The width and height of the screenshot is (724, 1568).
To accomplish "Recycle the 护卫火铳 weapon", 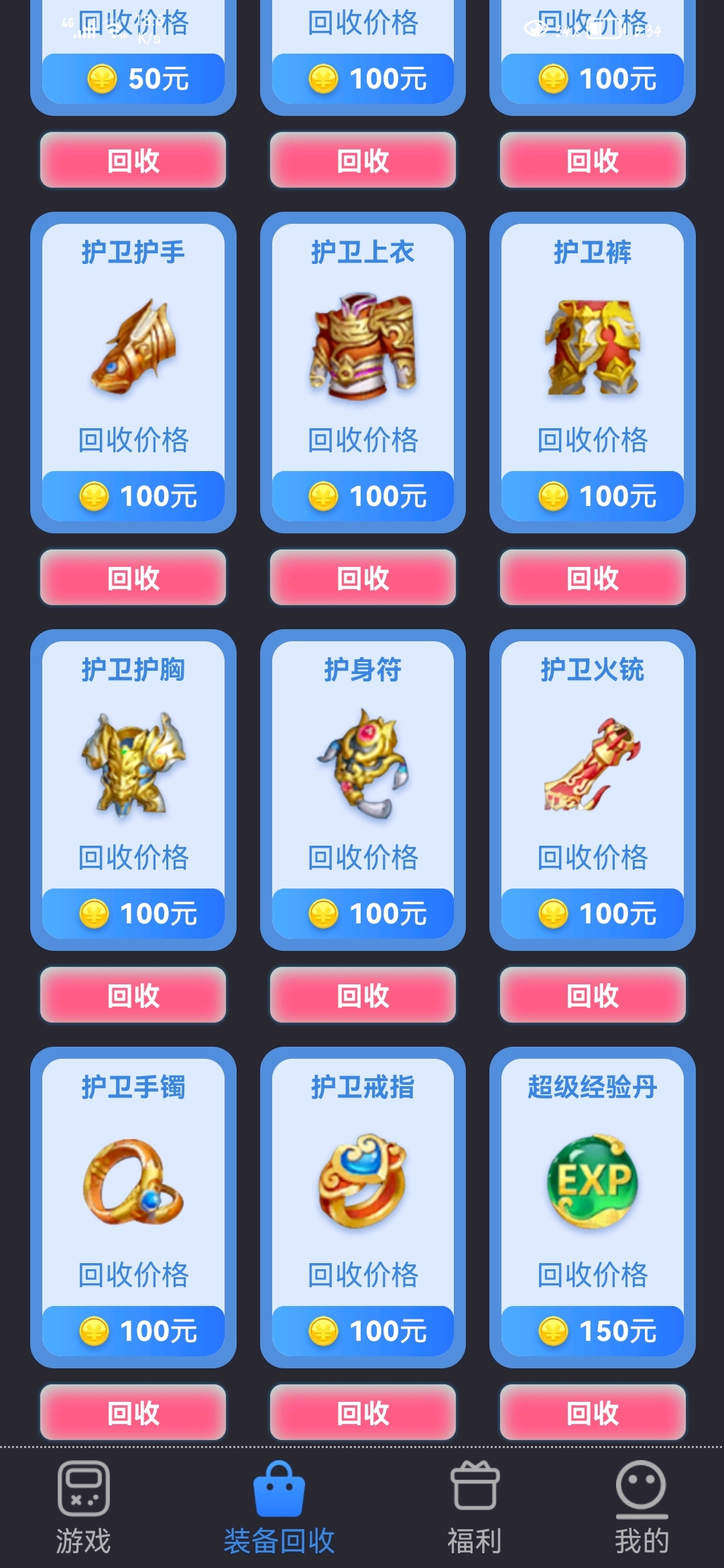I will pos(593,995).
